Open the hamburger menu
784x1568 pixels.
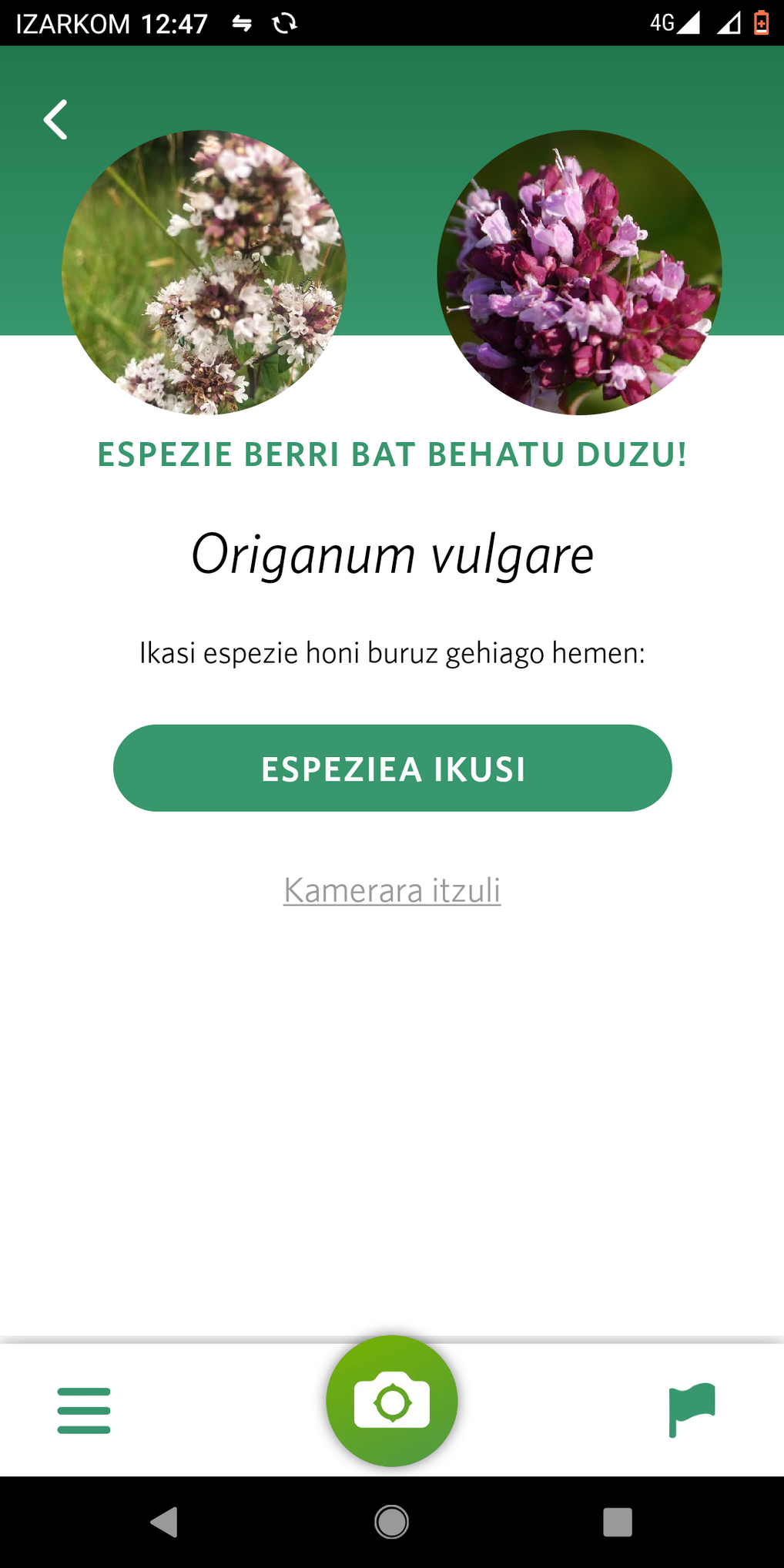84,1410
